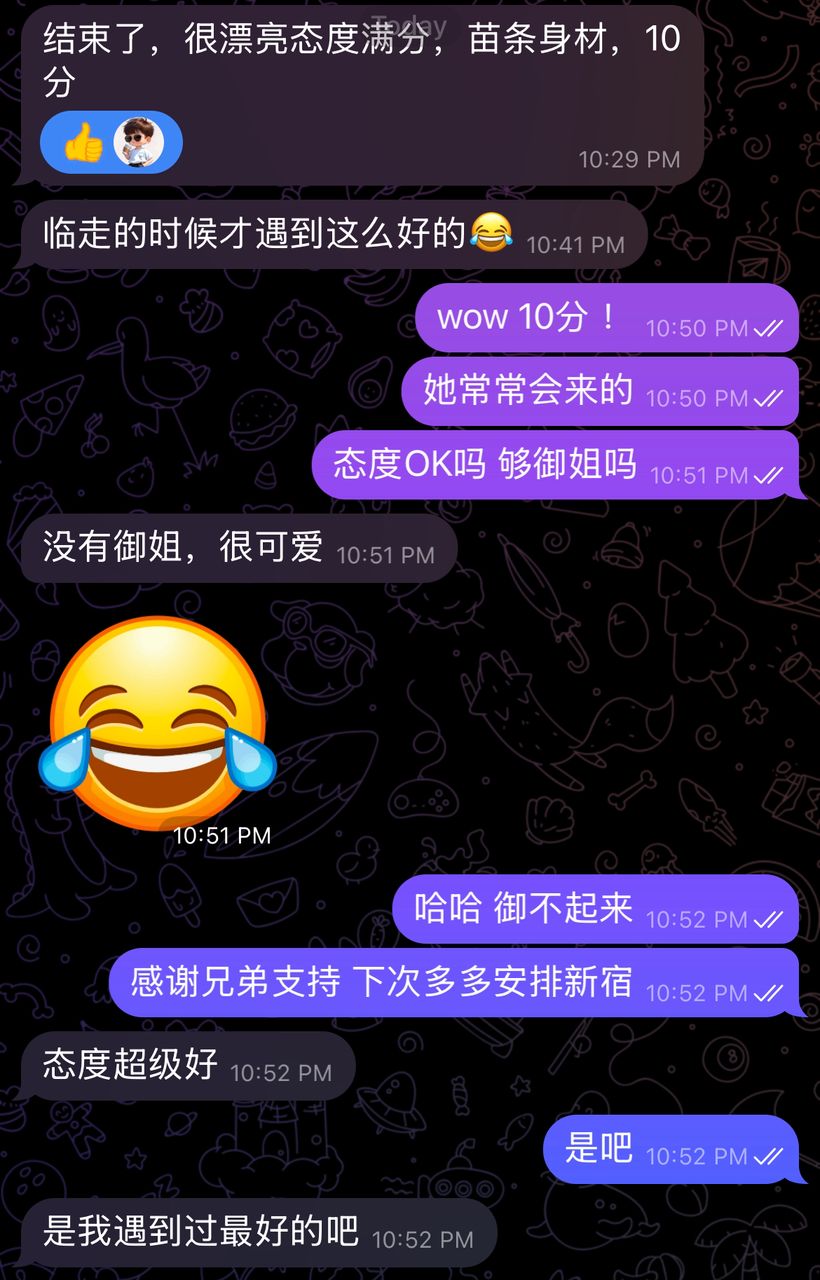Viewport: 820px width, 1280px height.
Task: Tap the thumbs-up reaction on the first message
Action: [110, 142]
